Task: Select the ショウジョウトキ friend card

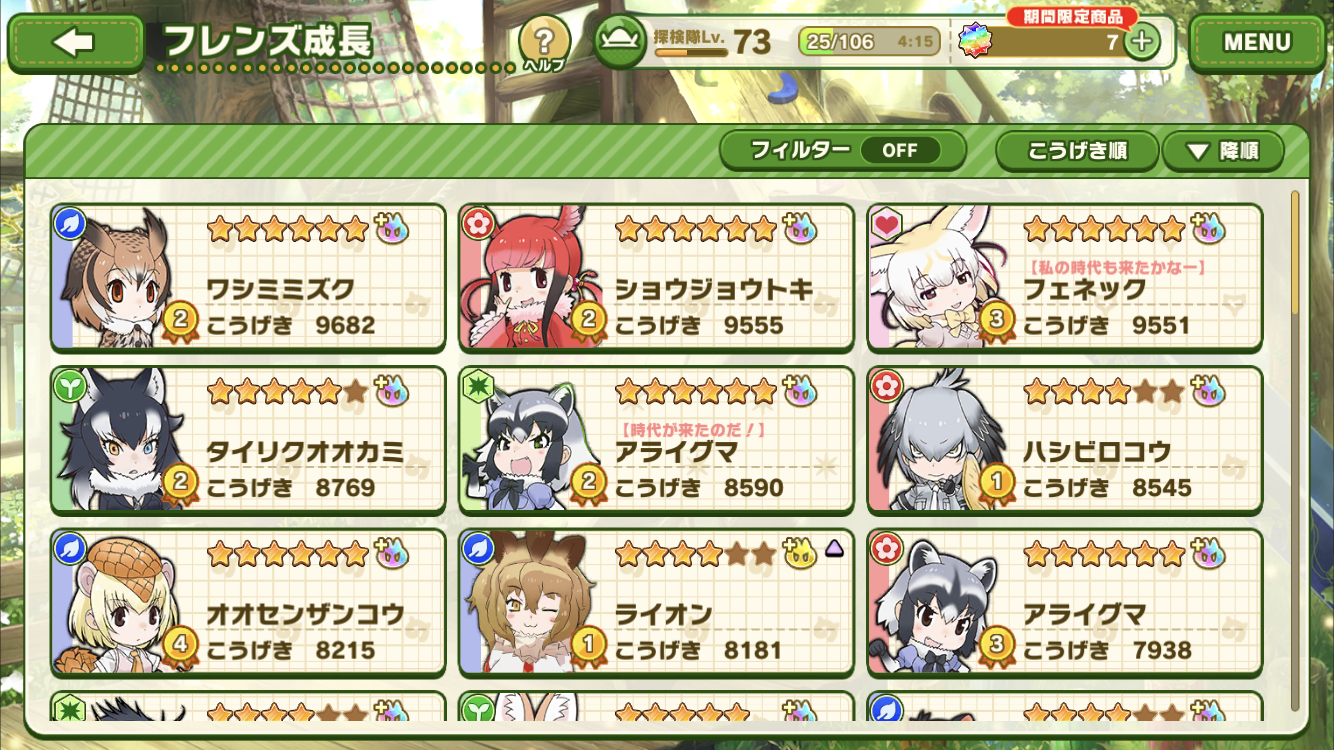Action: 656,278
